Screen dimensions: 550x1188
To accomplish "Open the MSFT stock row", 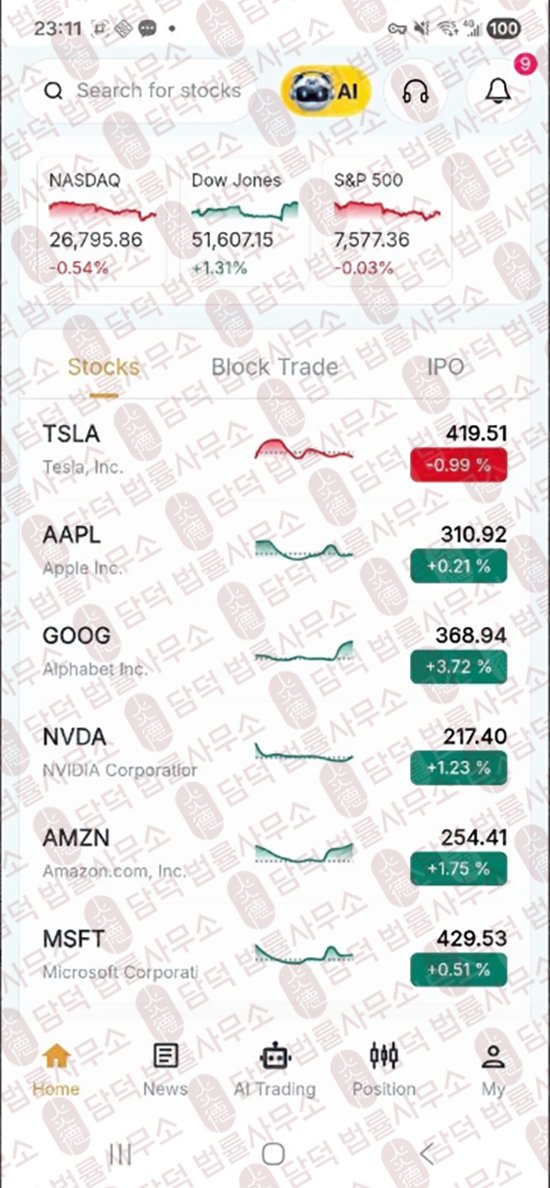I will 275,955.
